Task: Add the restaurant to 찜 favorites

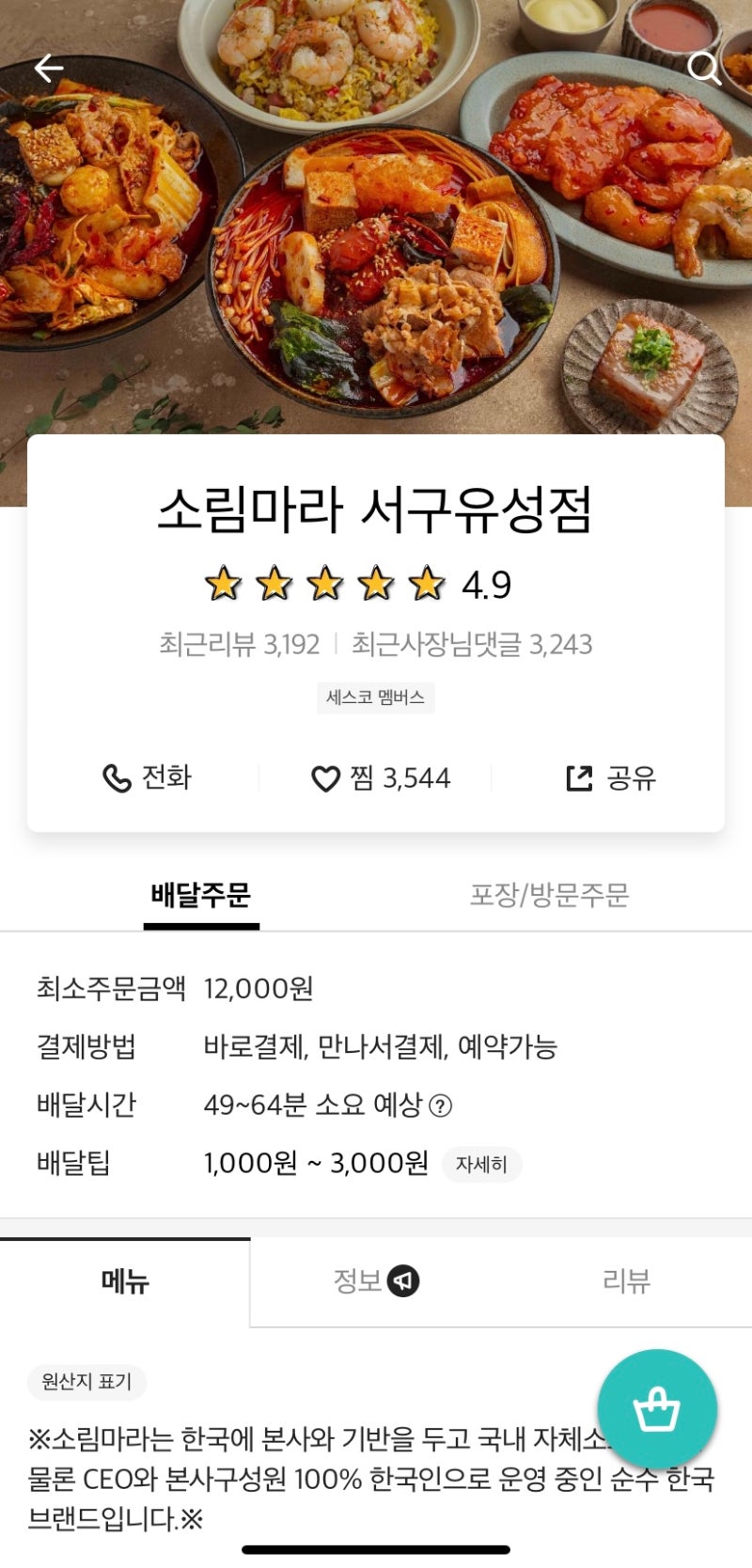Action: pyautogui.click(x=381, y=778)
